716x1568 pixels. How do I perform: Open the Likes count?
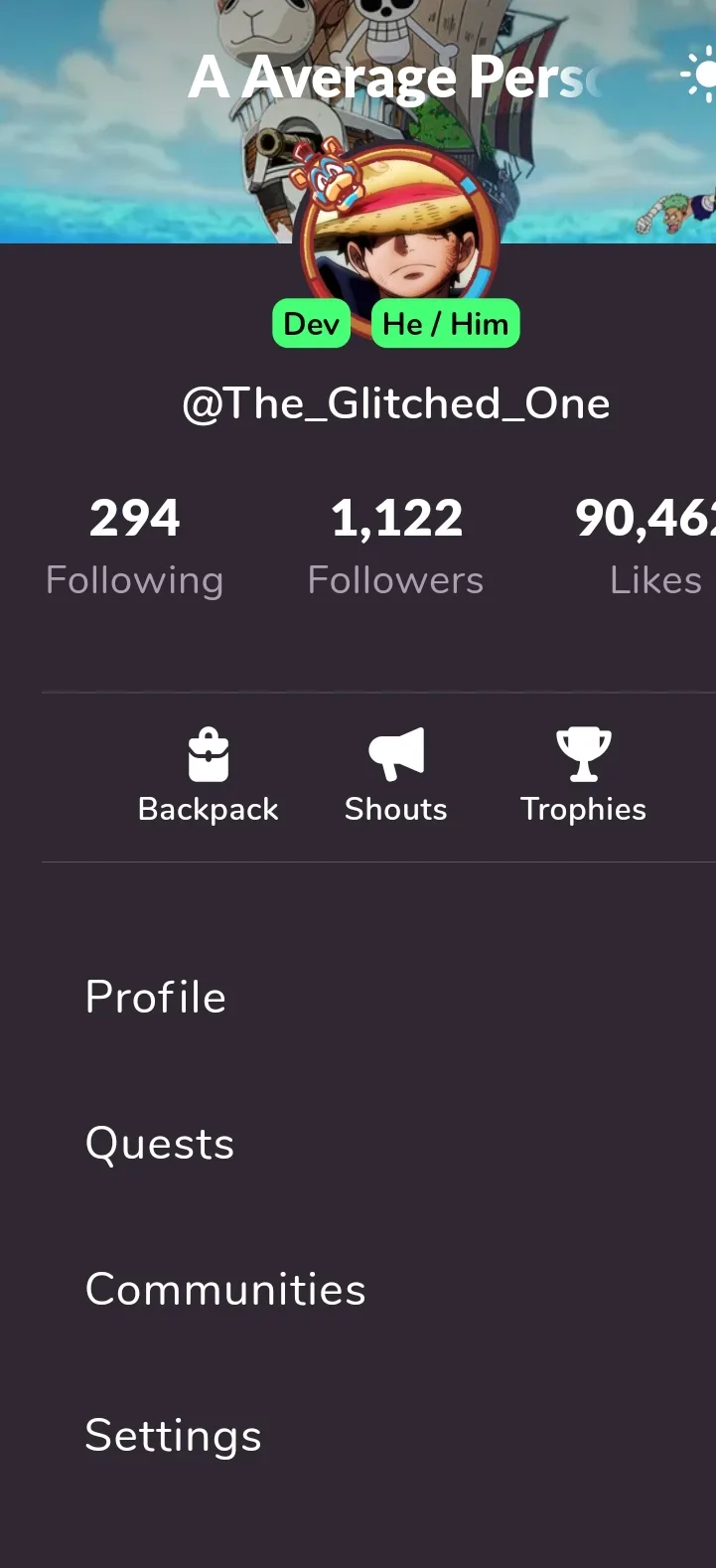click(x=650, y=546)
